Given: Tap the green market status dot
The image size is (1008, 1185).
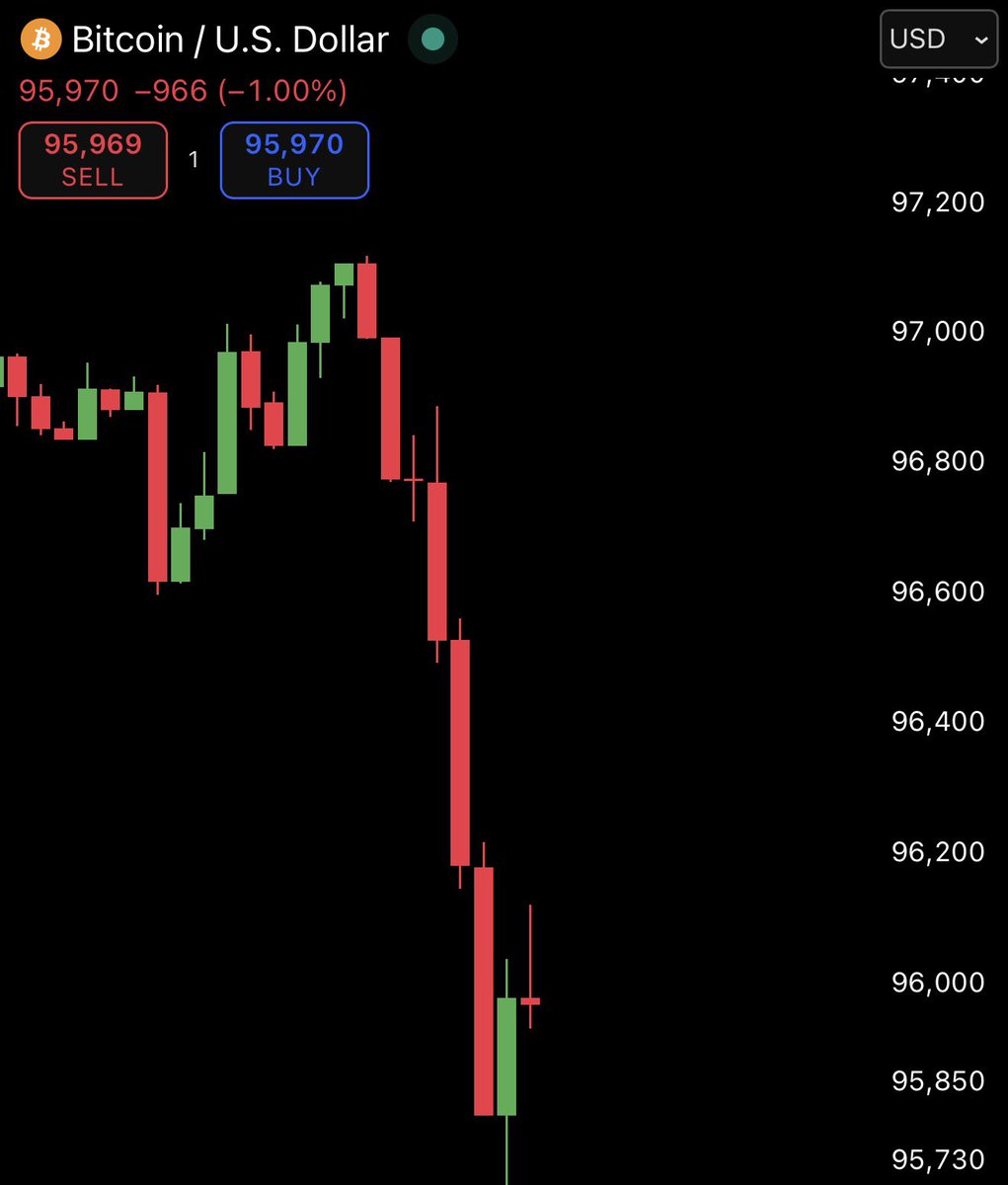Looking at the screenshot, I should coord(432,40).
